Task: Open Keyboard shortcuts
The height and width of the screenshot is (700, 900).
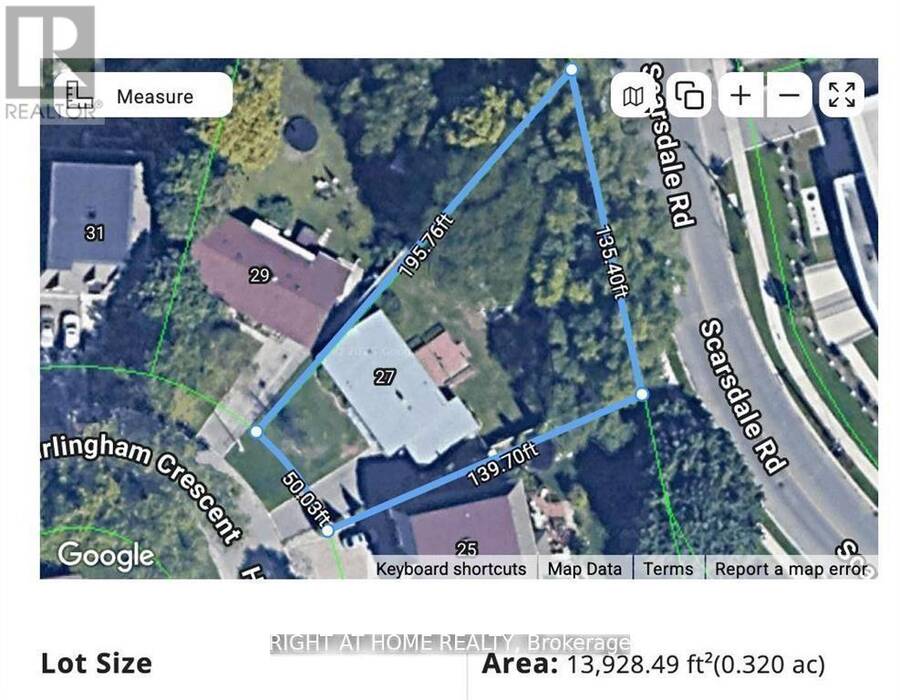Action: pyautogui.click(x=451, y=569)
